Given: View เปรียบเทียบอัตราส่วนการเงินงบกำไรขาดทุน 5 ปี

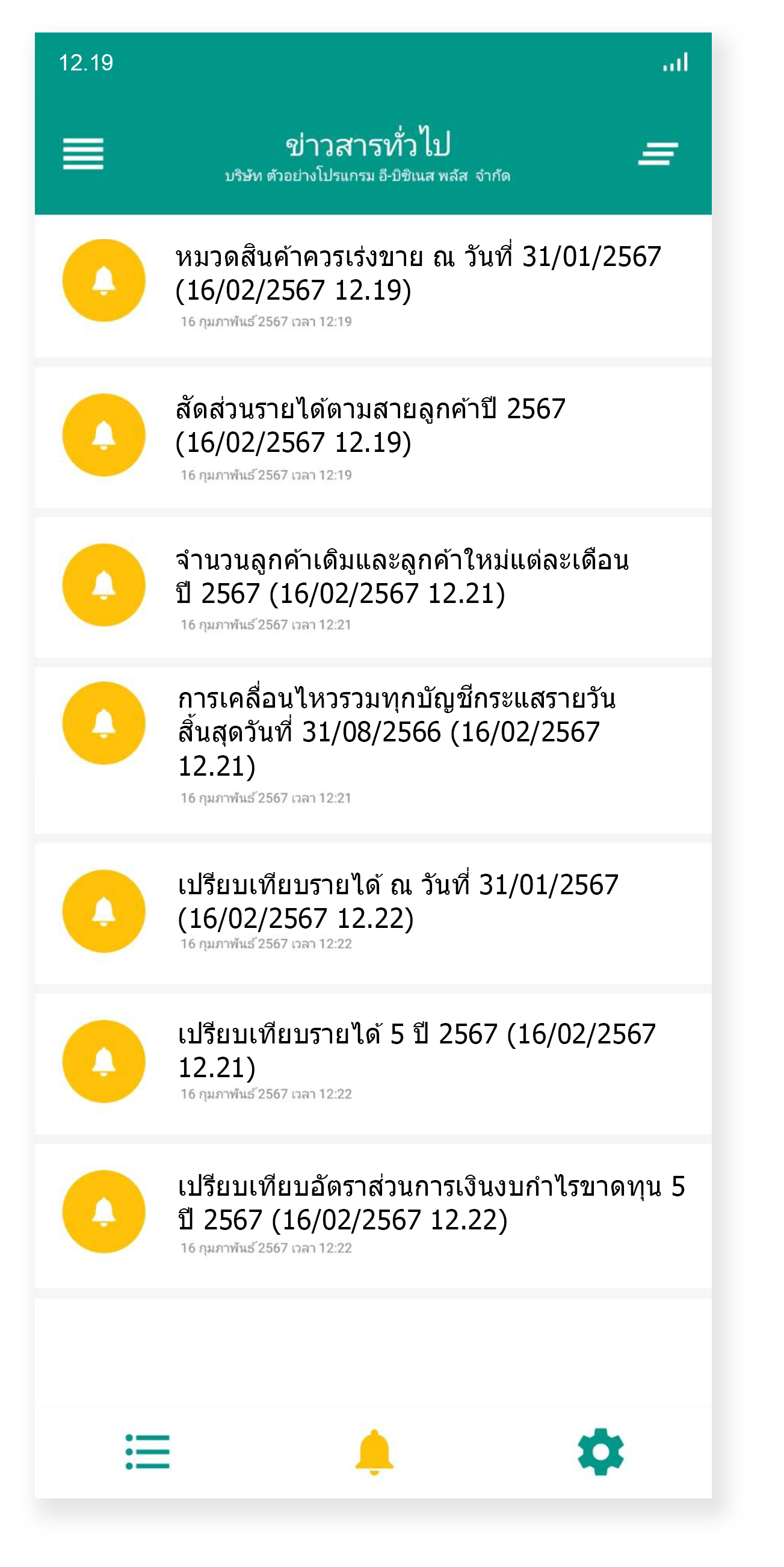Looking at the screenshot, I should click(x=373, y=1216).
